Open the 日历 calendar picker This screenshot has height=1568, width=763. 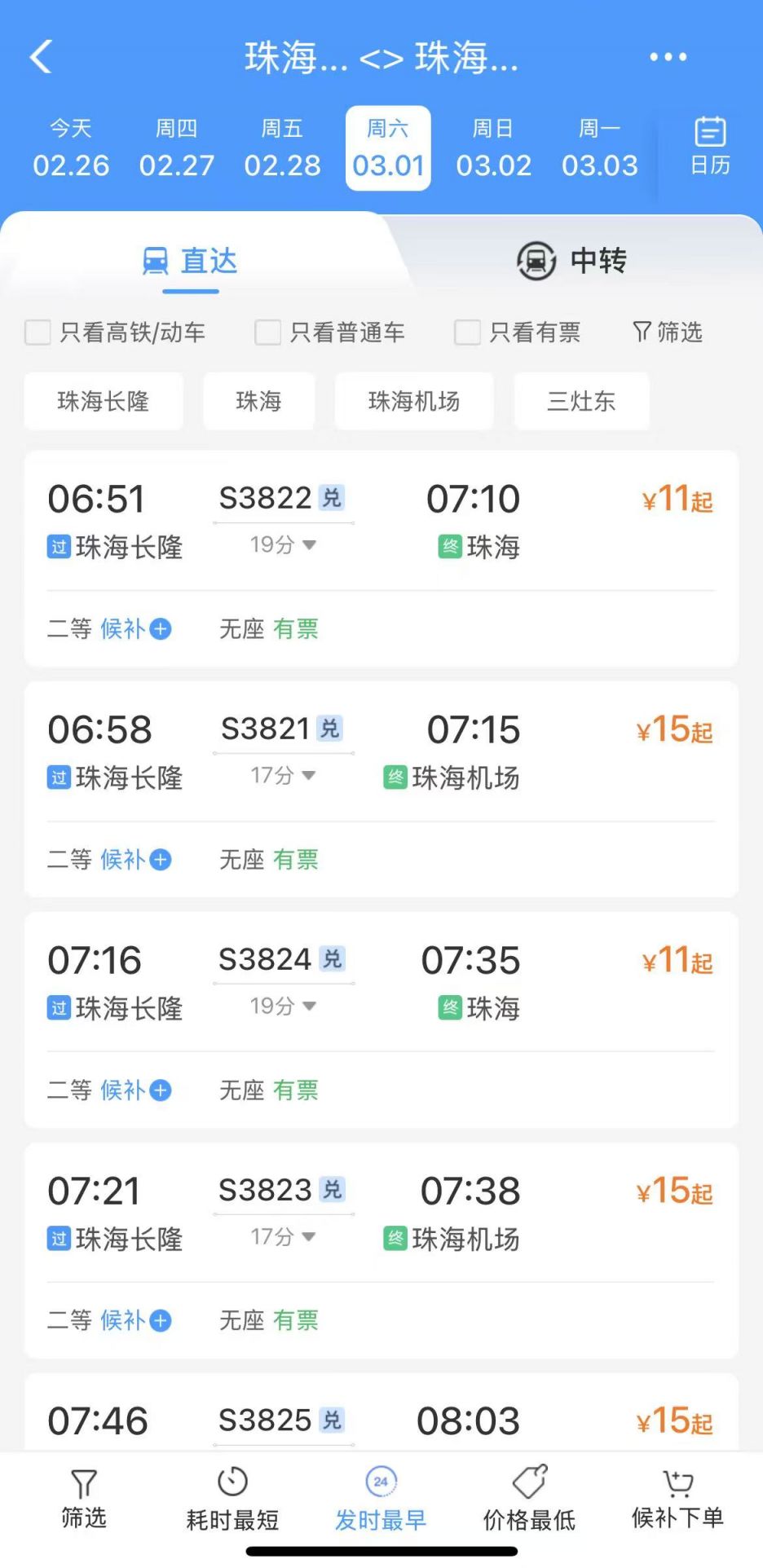[710, 148]
